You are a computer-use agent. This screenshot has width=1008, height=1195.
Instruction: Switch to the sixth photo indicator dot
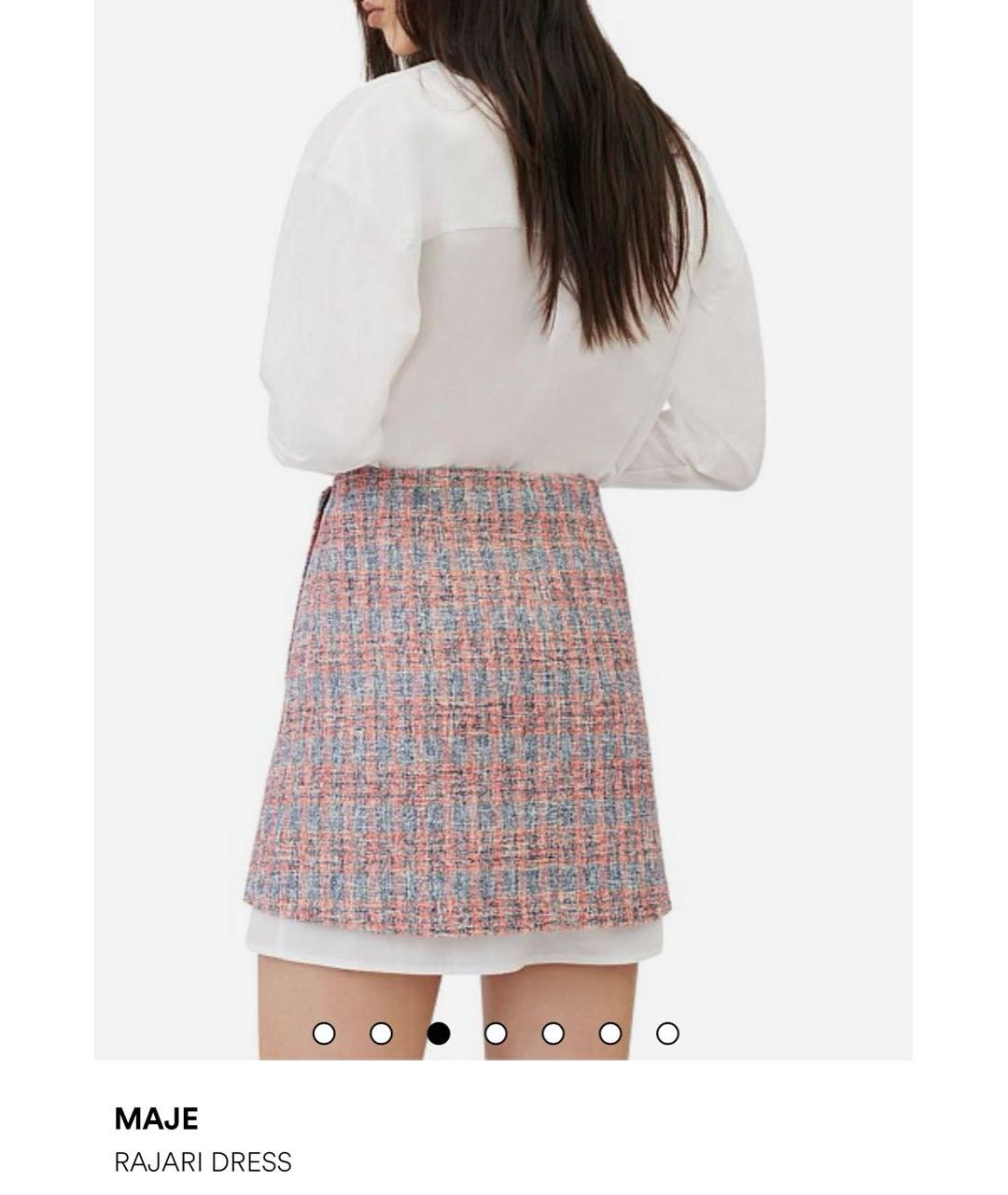click(x=610, y=1033)
